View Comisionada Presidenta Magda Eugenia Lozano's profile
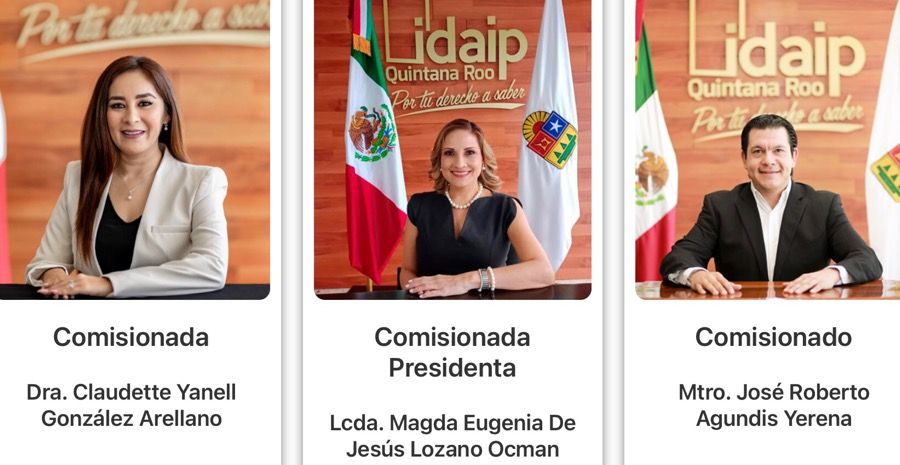 452,435
